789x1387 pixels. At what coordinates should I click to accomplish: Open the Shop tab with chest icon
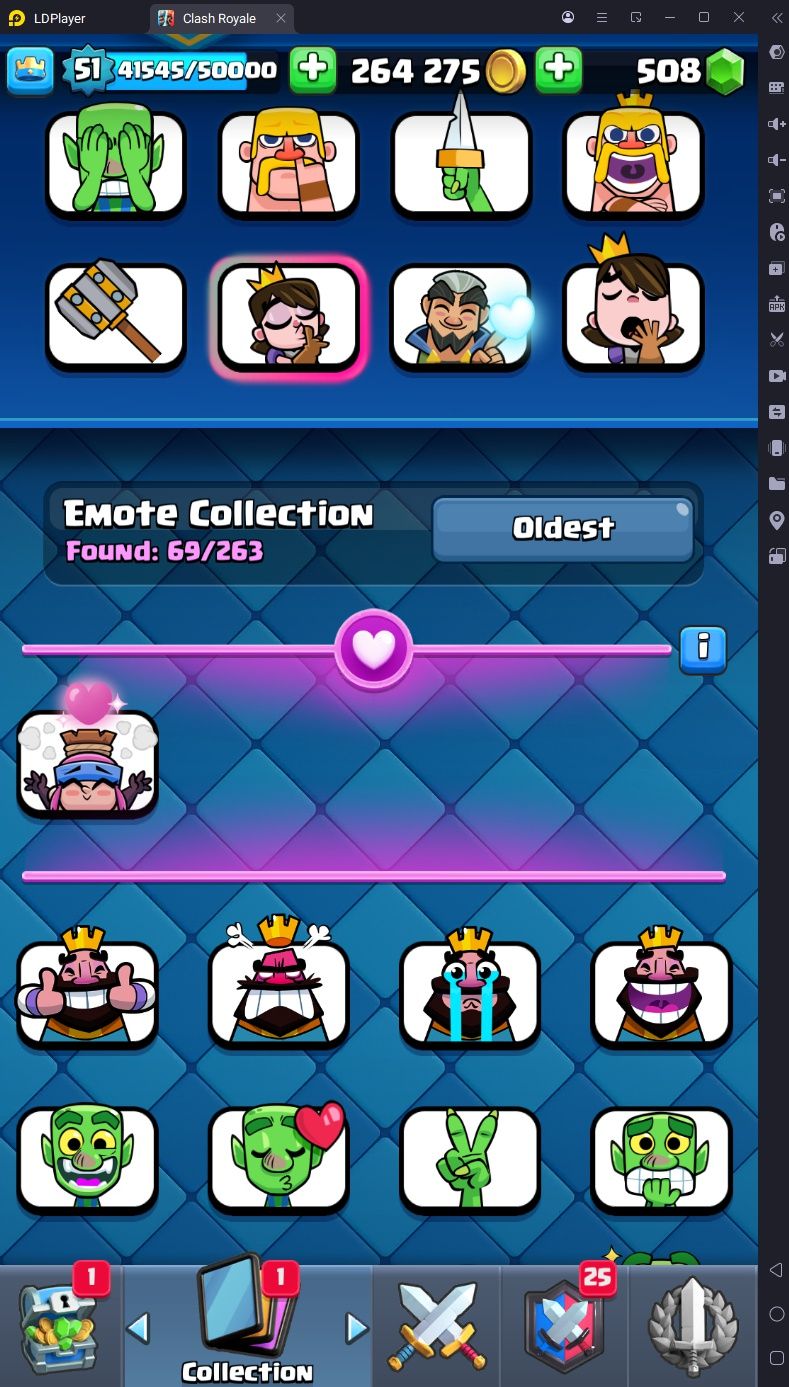pos(60,1325)
